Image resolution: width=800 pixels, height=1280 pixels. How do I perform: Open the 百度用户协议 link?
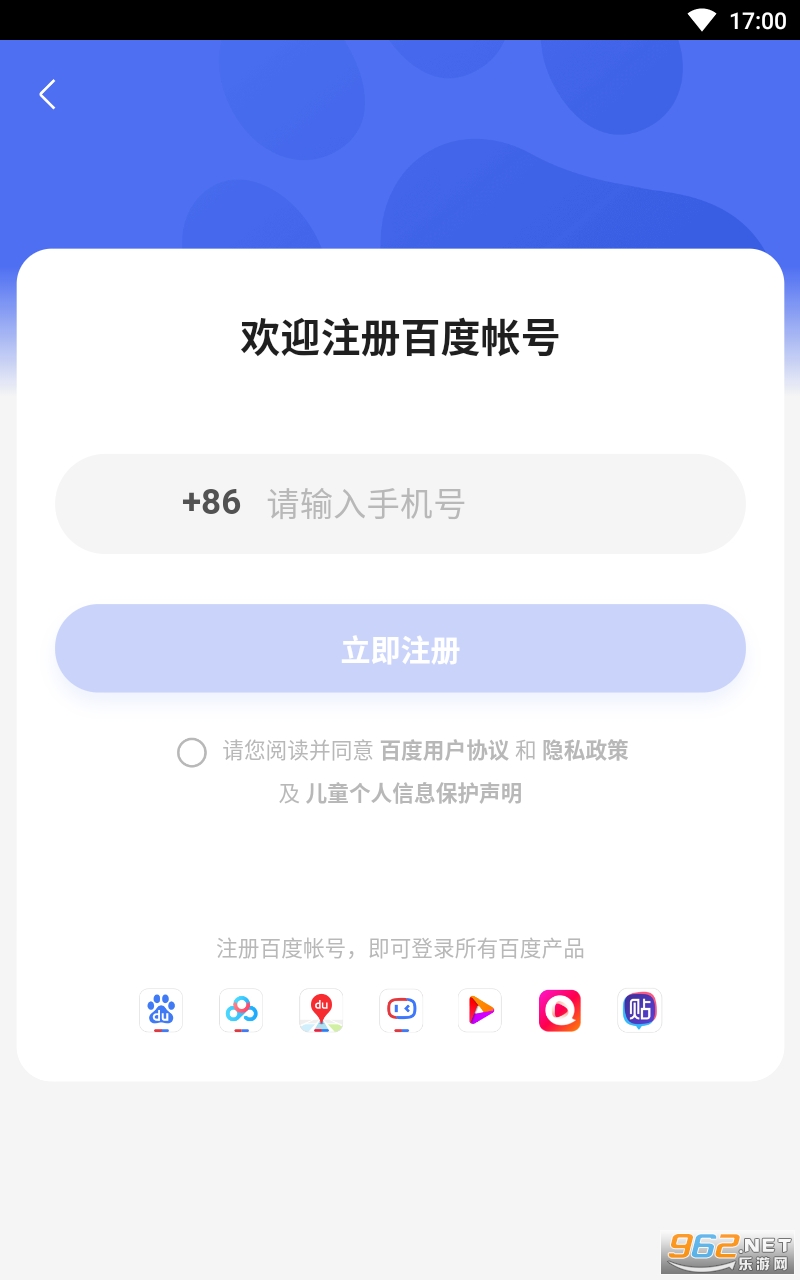pos(445,750)
